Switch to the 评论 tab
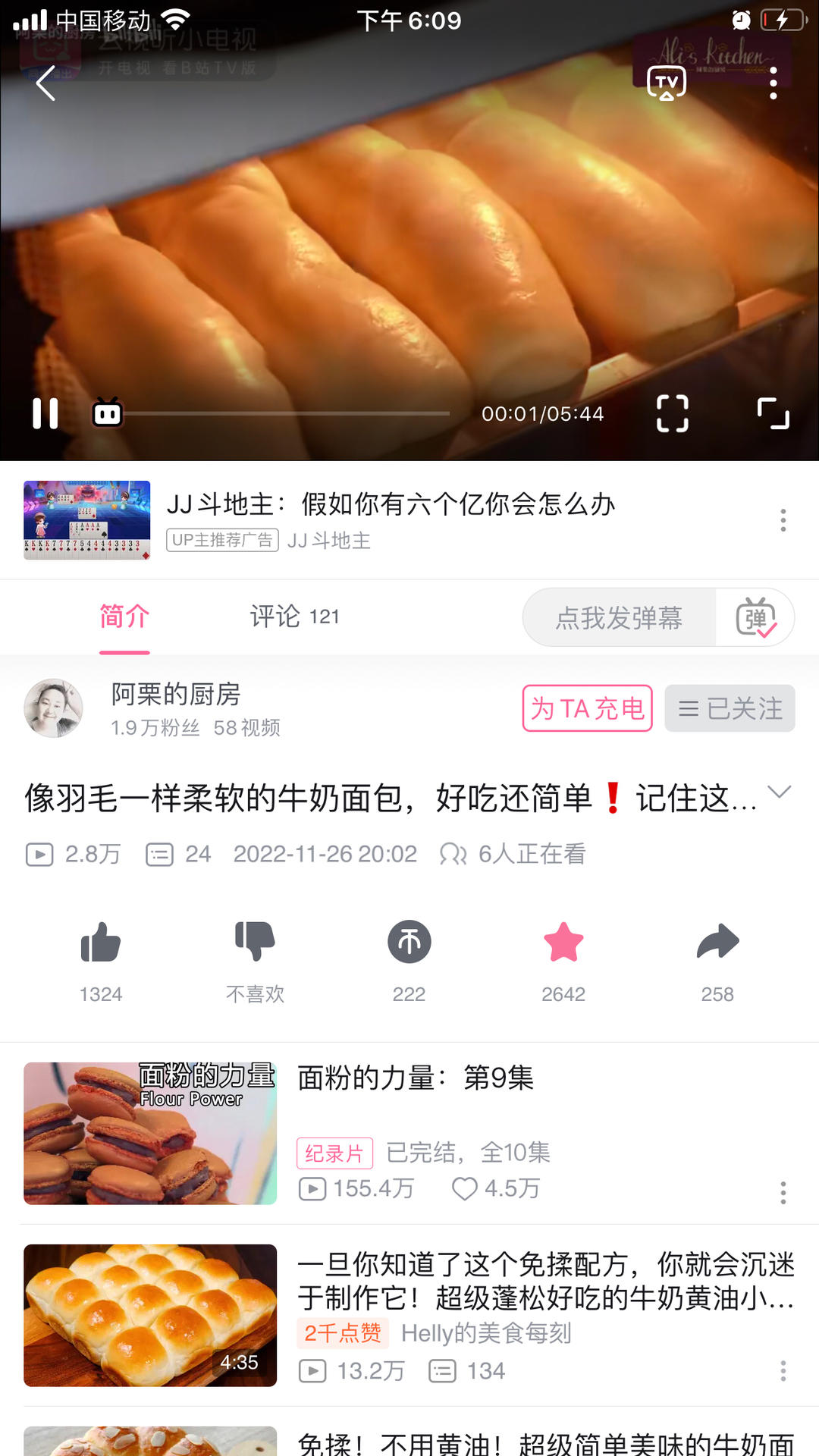The height and width of the screenshot is (1456, 819). click(294, 617)
